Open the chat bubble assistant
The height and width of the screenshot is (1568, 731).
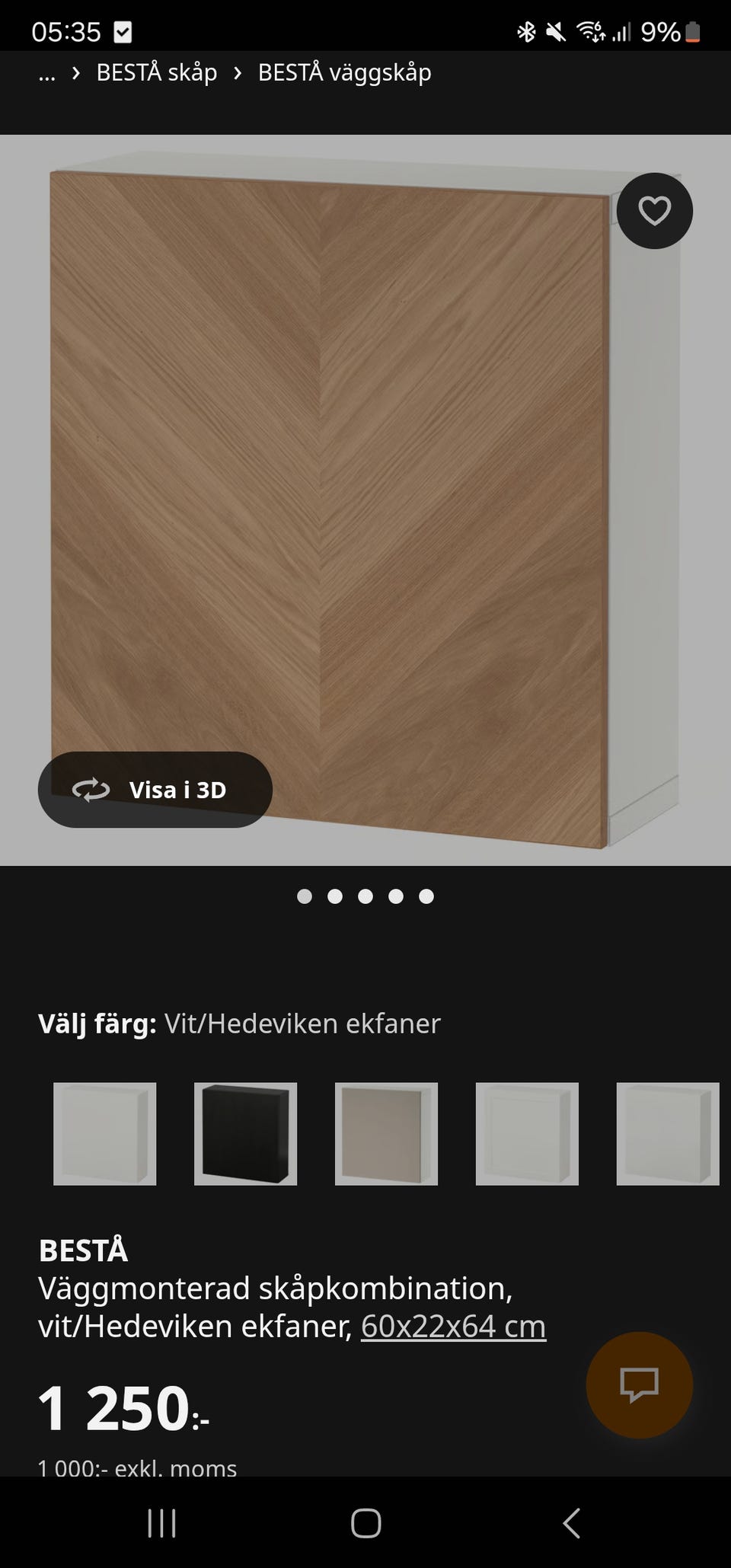tap(638, 1386)
